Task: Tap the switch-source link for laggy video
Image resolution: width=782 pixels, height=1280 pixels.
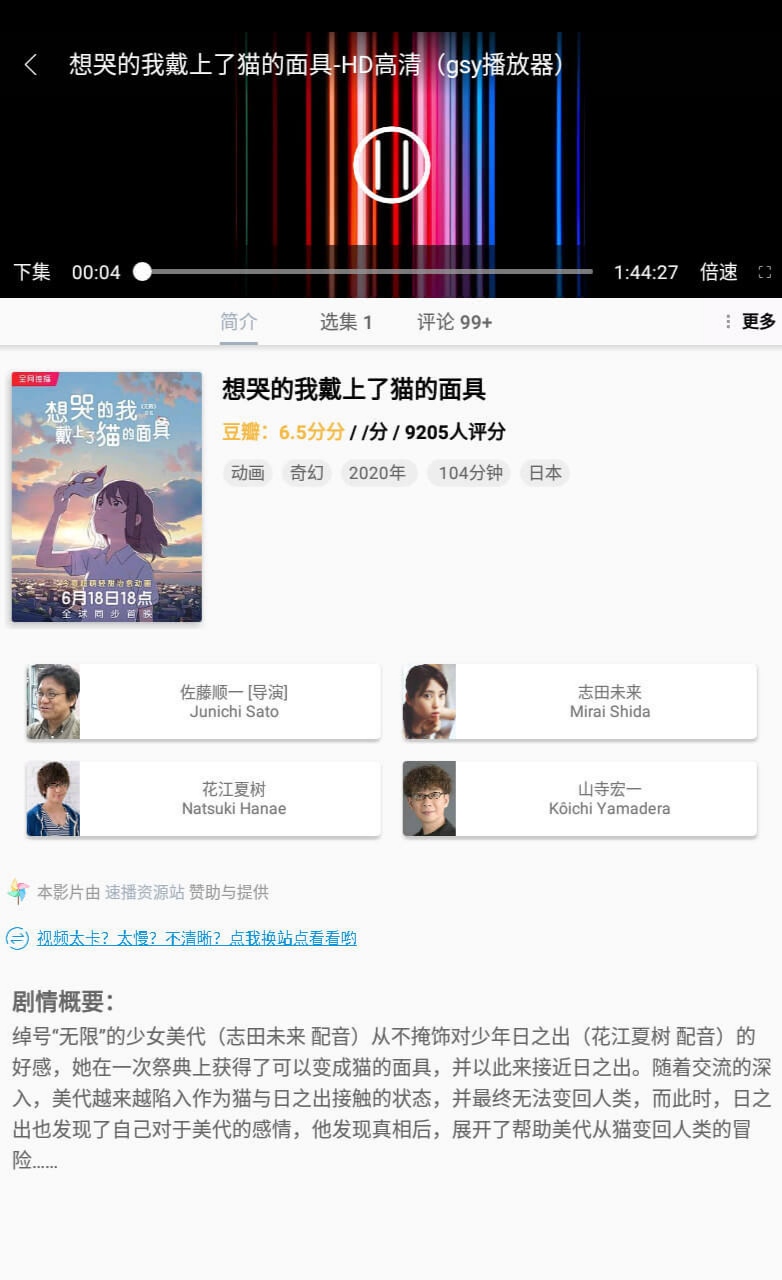Action: [x=196, y=938]
